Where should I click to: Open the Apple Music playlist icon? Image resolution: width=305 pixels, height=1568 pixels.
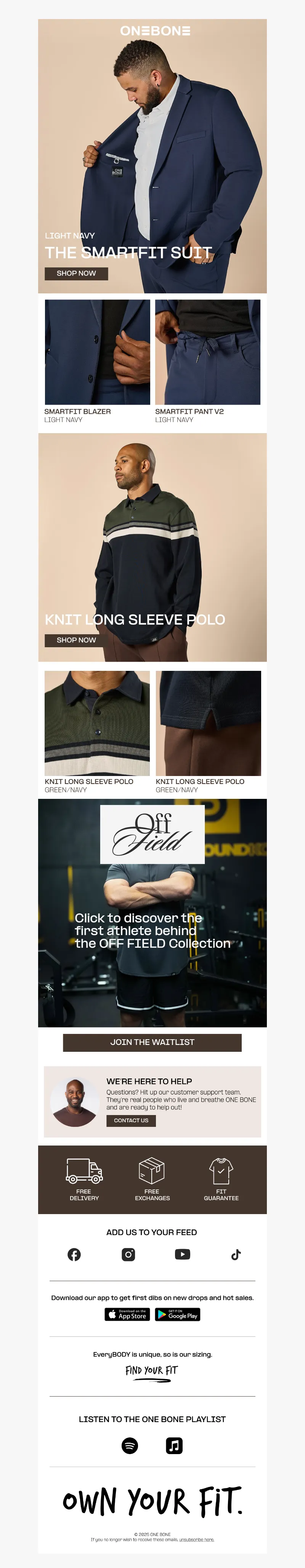click(174, 1446)
